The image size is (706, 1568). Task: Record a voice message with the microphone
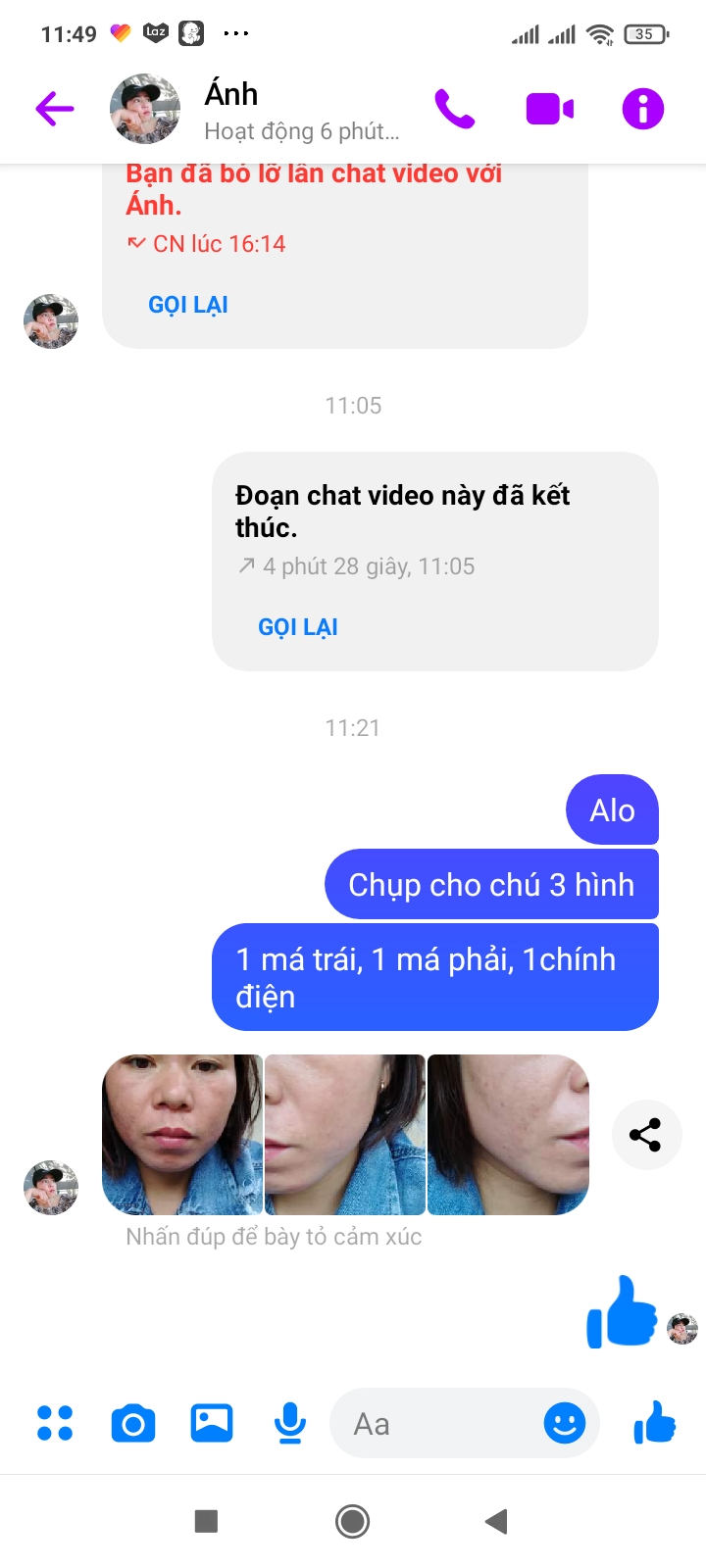(x=289, y=1423)
